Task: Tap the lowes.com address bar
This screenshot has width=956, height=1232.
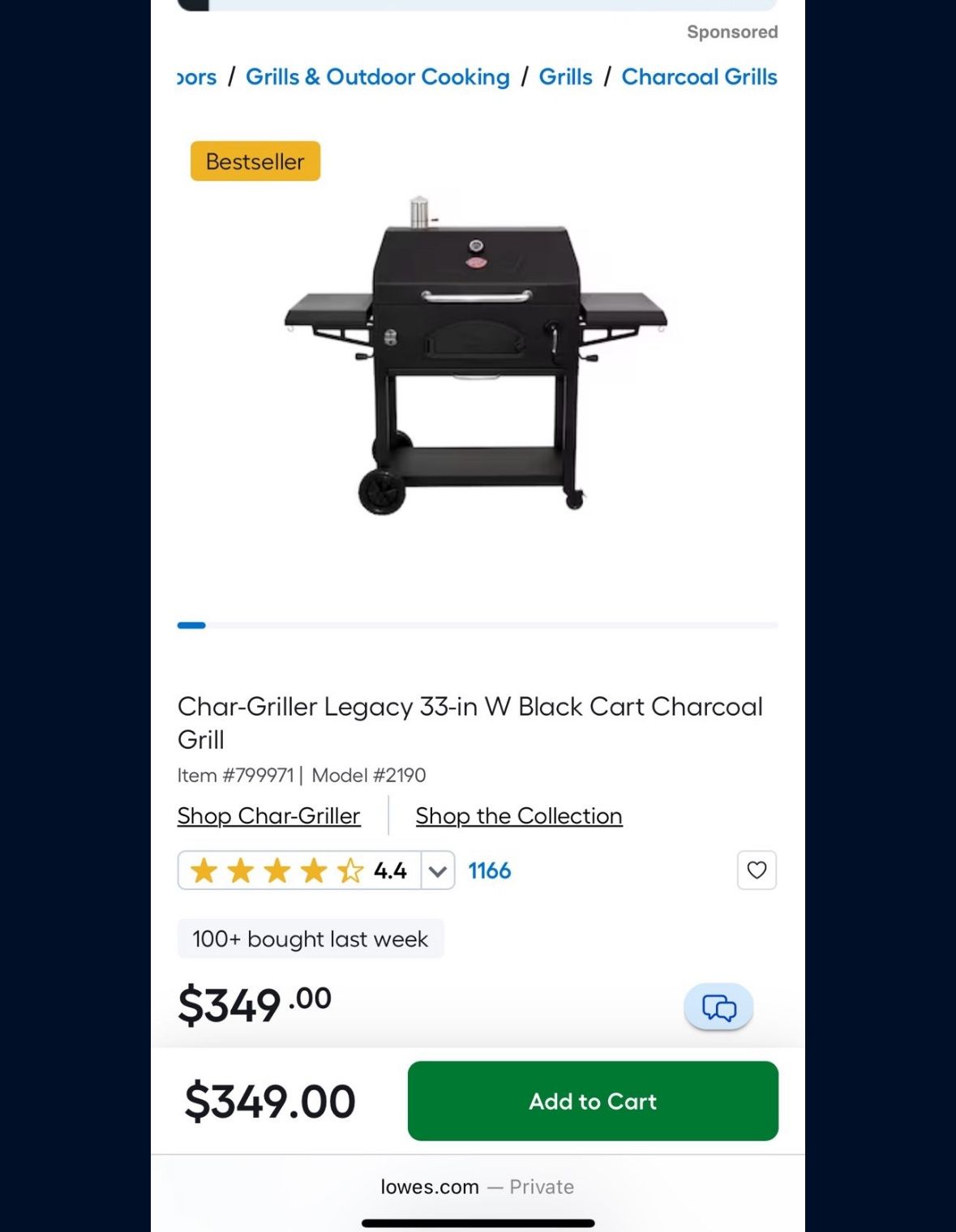Action: [478, 1187]
